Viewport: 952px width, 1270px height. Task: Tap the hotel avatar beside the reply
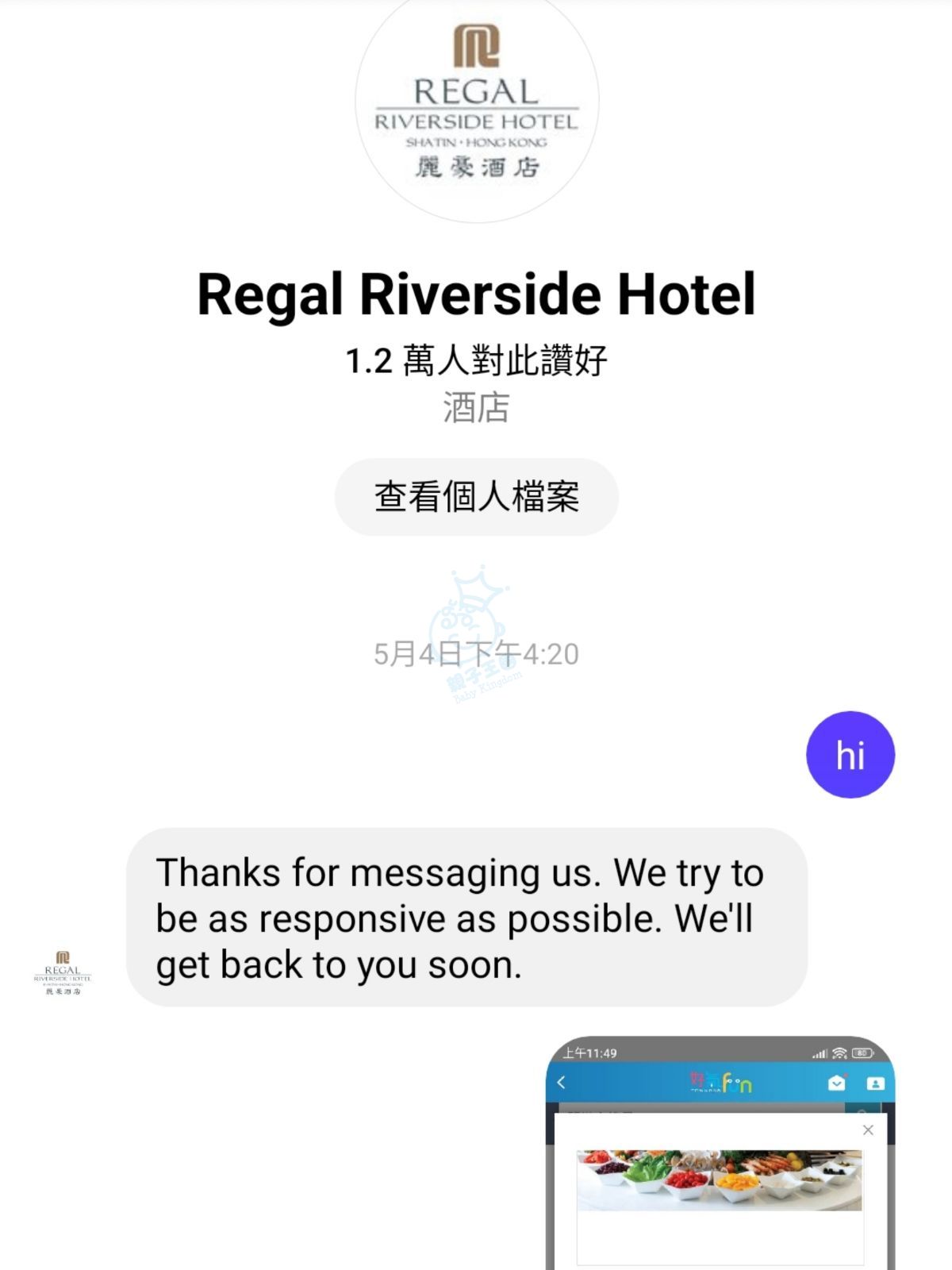[x=63, y=973]
